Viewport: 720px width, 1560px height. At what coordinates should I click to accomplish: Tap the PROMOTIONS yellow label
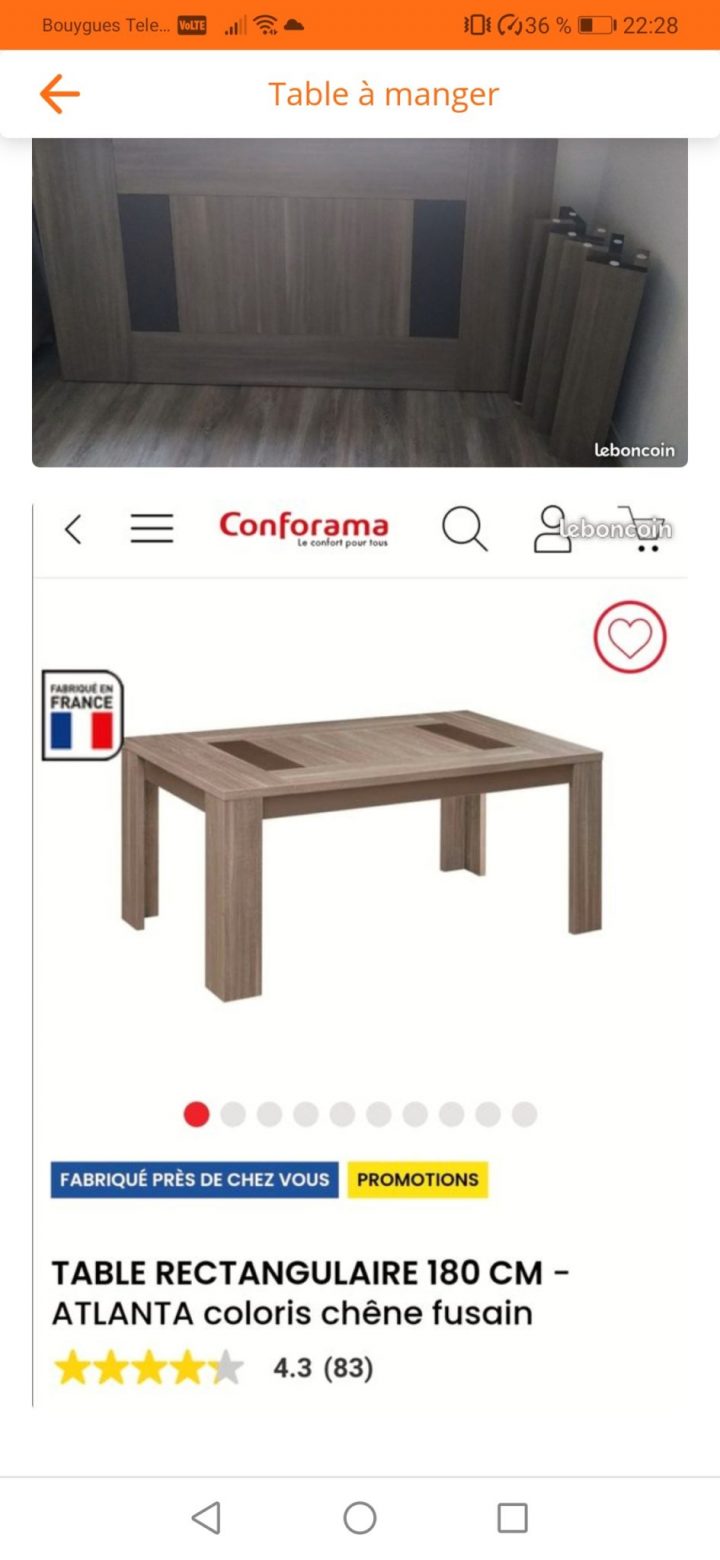[417, 1180]
